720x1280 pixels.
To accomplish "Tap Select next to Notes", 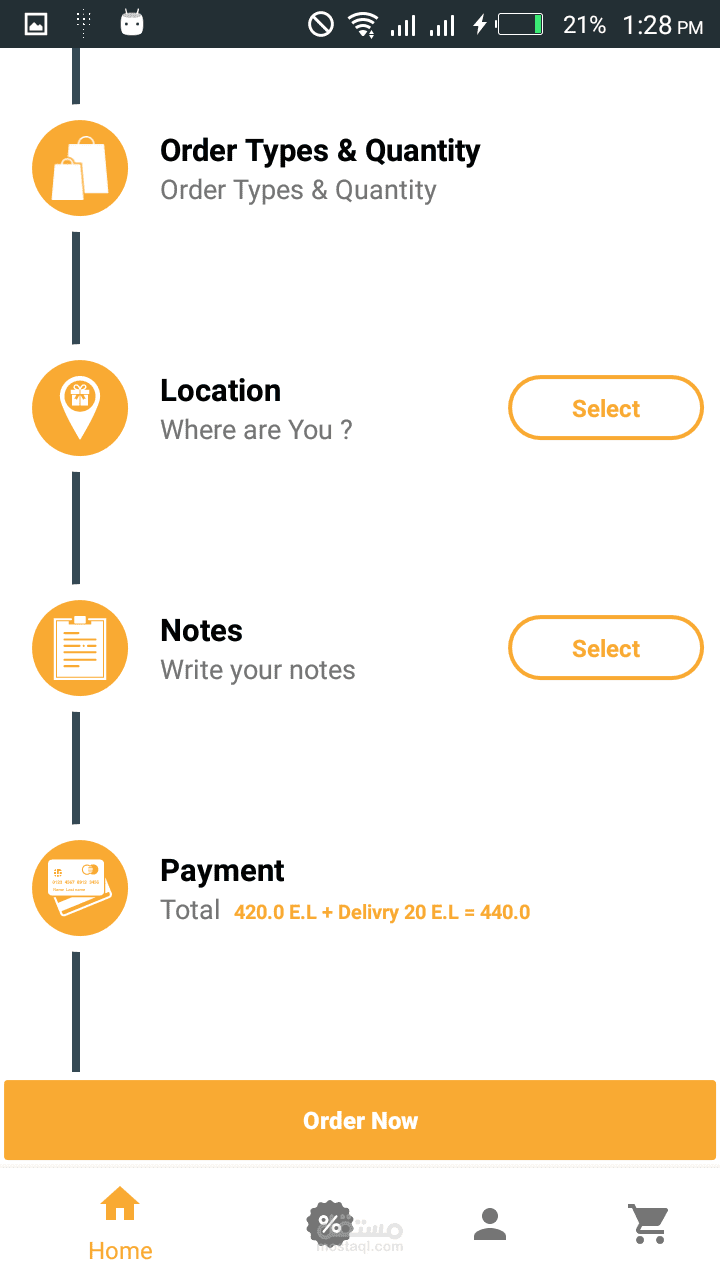I will [606, 648].
